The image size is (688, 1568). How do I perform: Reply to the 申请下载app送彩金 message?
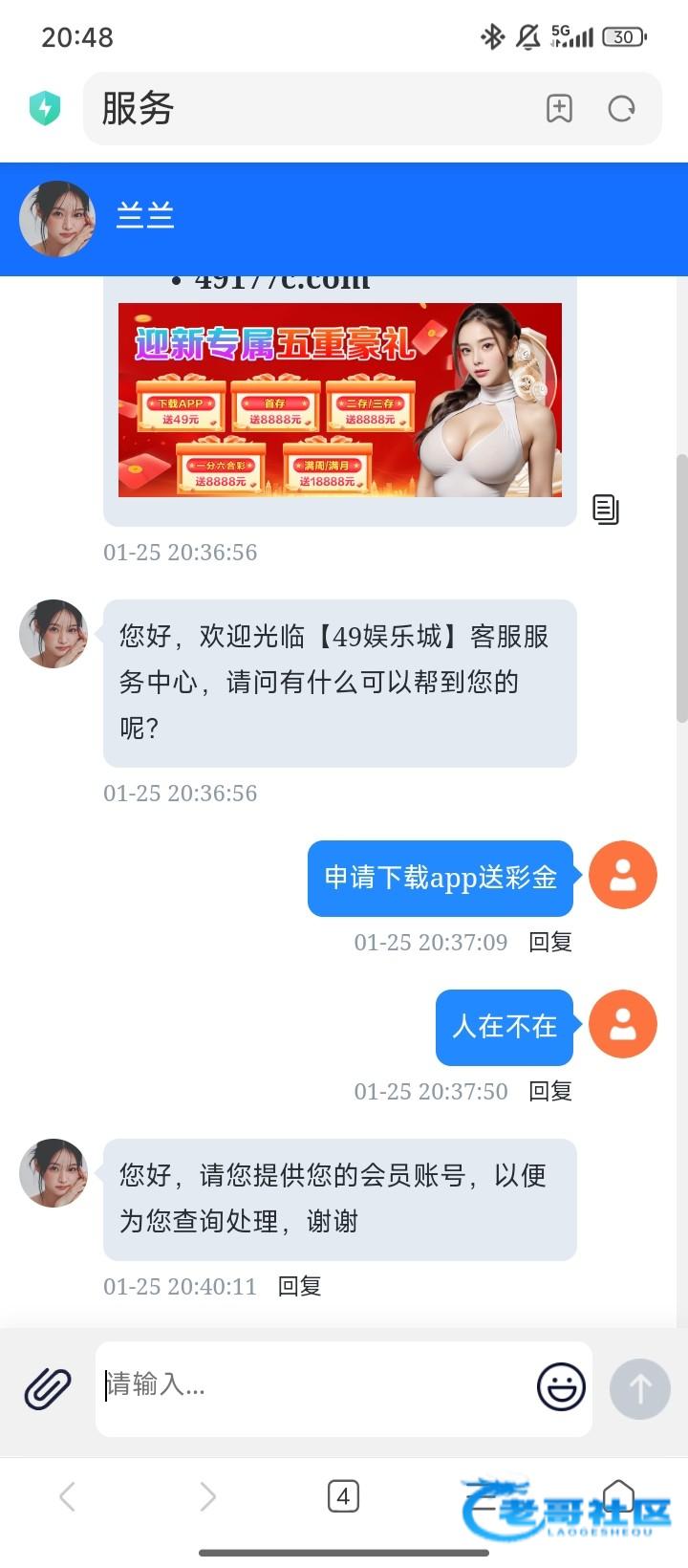pos(550,942)
